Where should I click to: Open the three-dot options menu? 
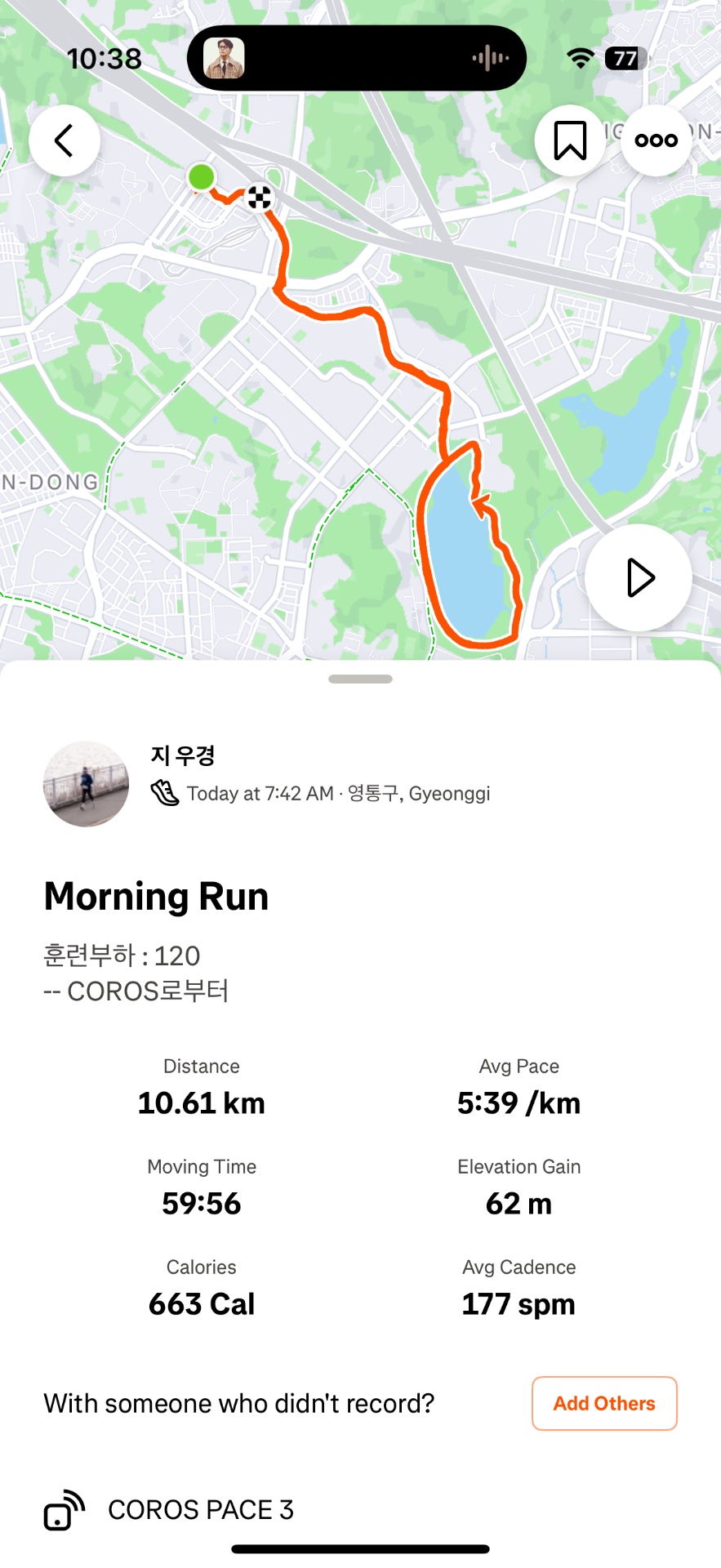pyautogui.click(x=656, y=140)
